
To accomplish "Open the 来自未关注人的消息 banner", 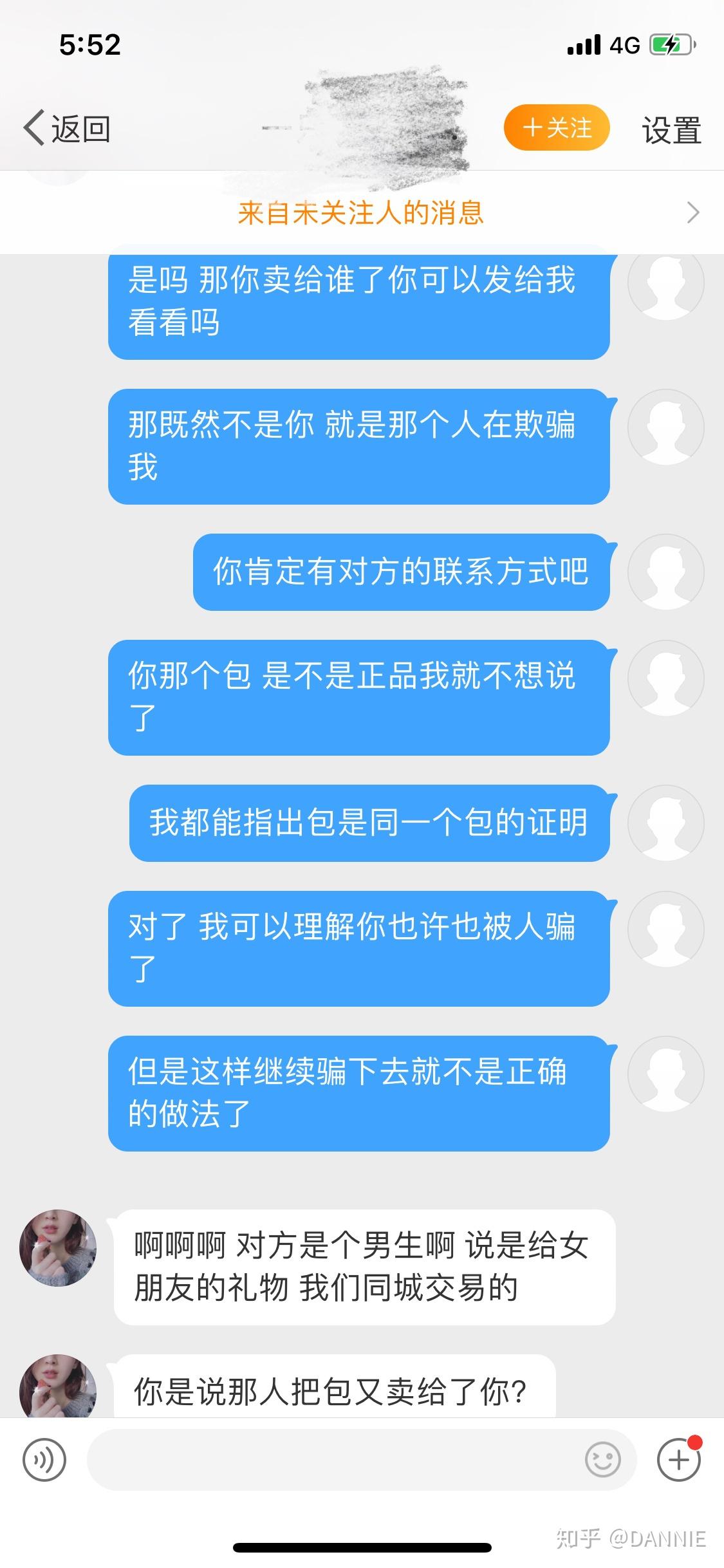I will coord(362,213).
